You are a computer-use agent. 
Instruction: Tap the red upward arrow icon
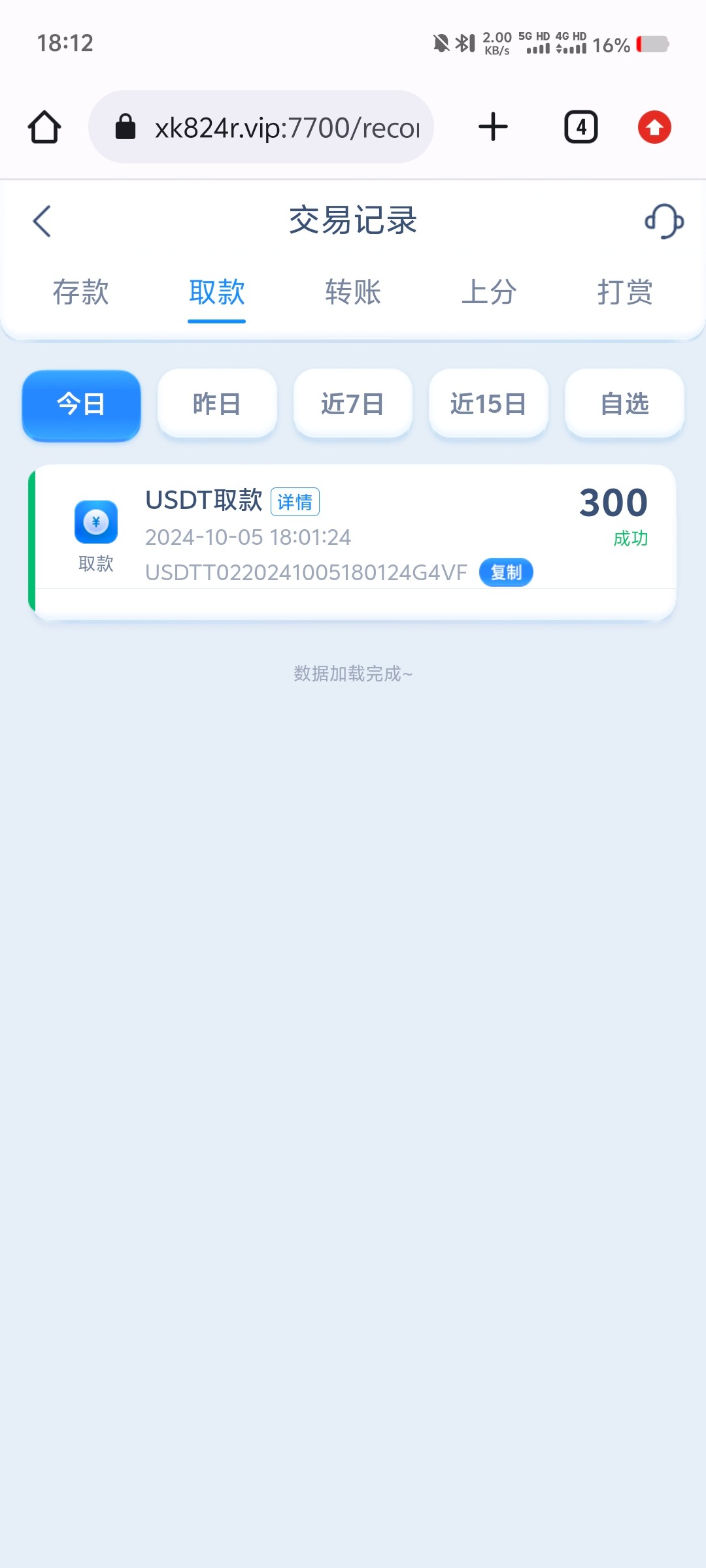click(x=654, y=127)
